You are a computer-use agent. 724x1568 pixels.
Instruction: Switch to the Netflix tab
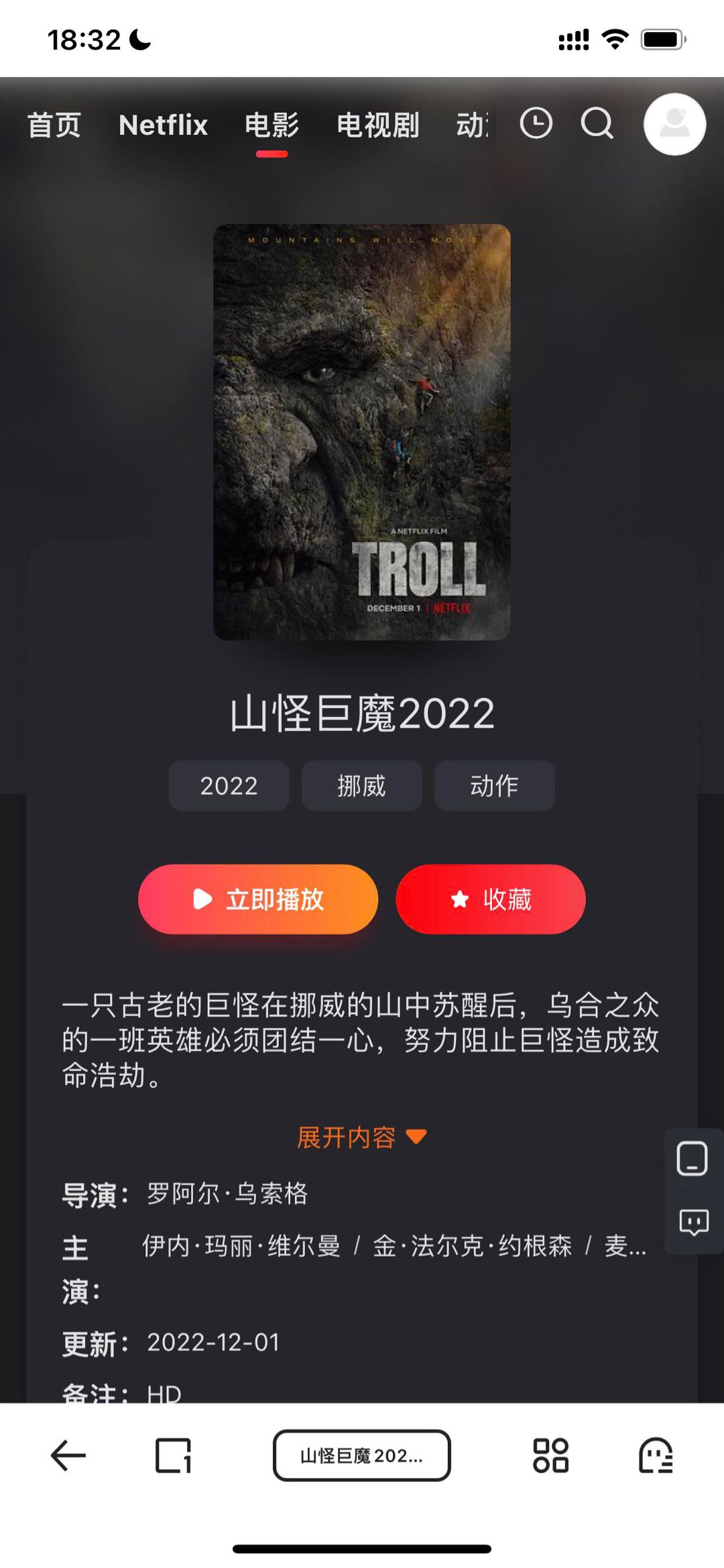(x=163, y=125)
